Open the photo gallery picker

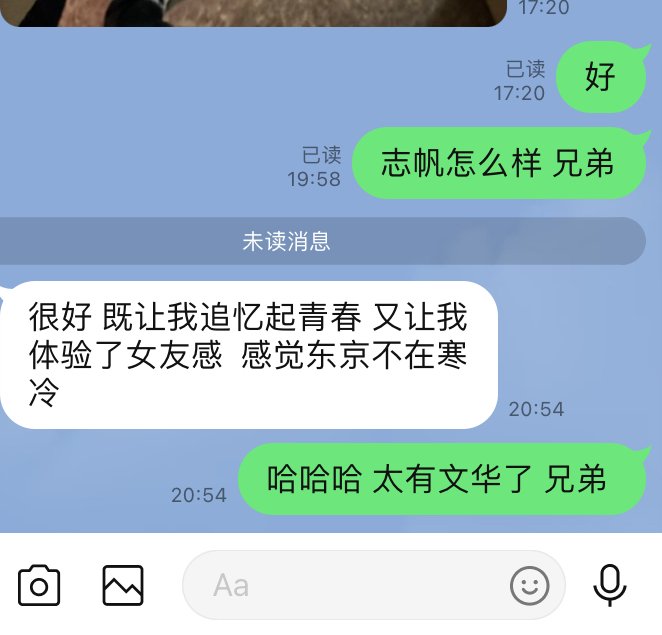tap(123, 585)
